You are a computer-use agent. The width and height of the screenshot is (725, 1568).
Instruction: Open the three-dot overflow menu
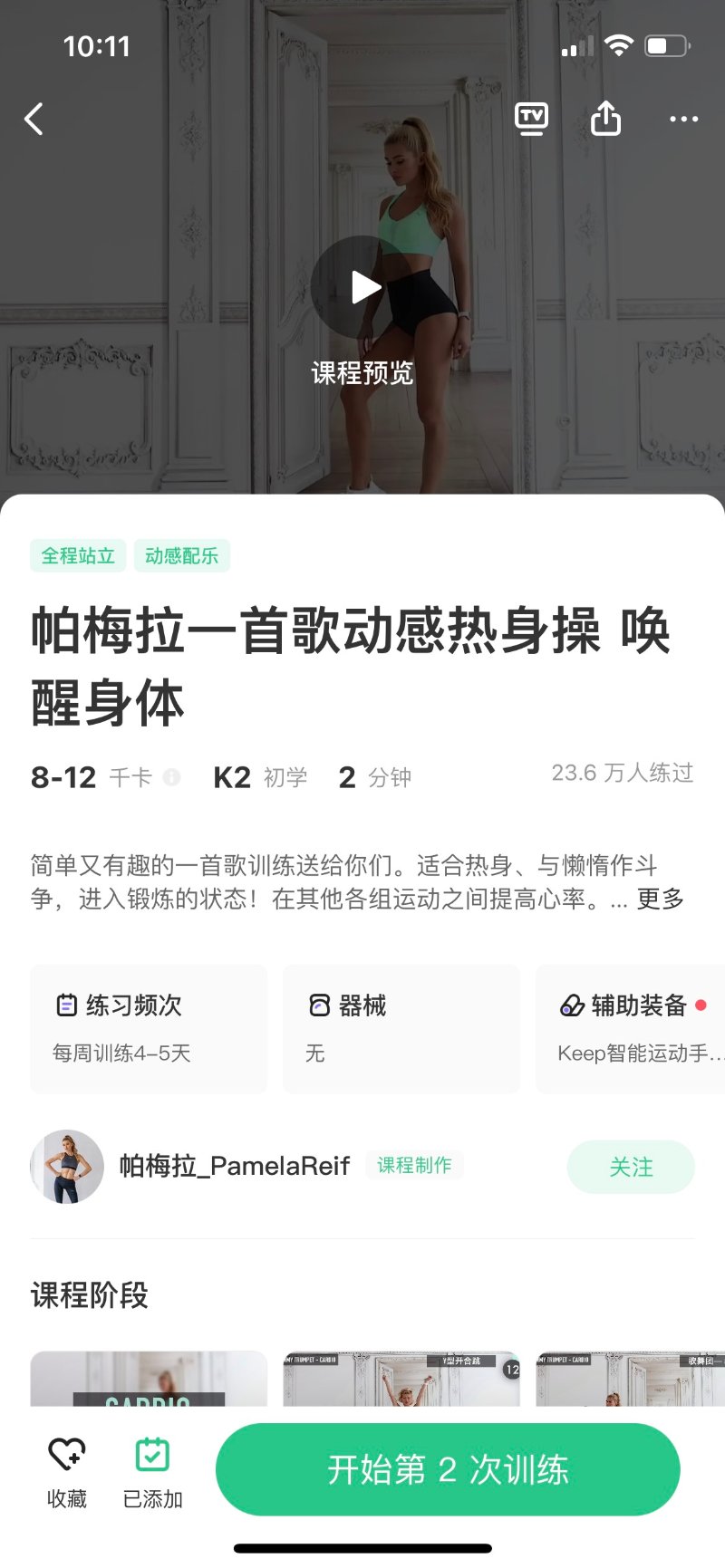683,119
